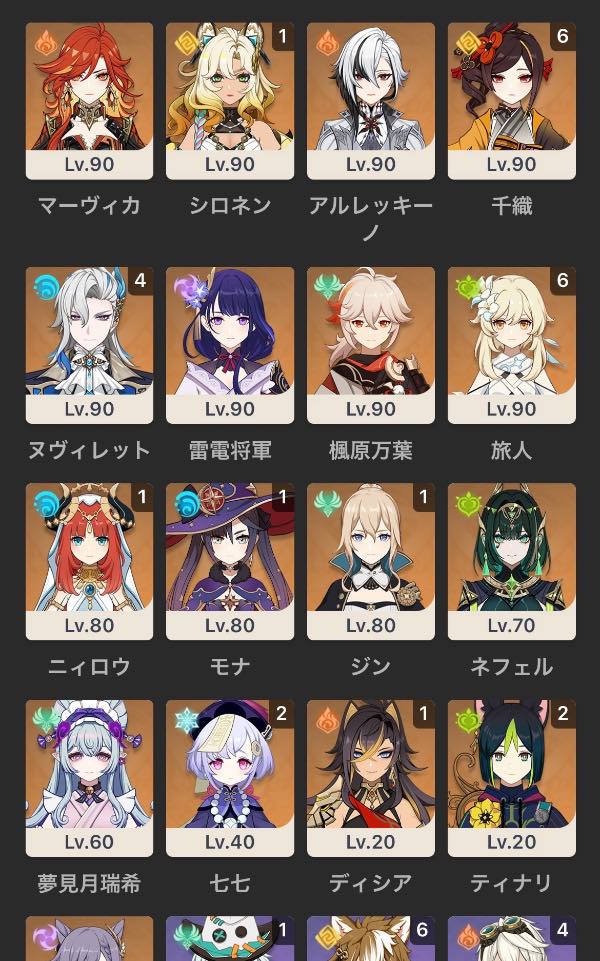Open マーヴィカ character card
This screenshot has height=961, width=600.
[89, 100]
